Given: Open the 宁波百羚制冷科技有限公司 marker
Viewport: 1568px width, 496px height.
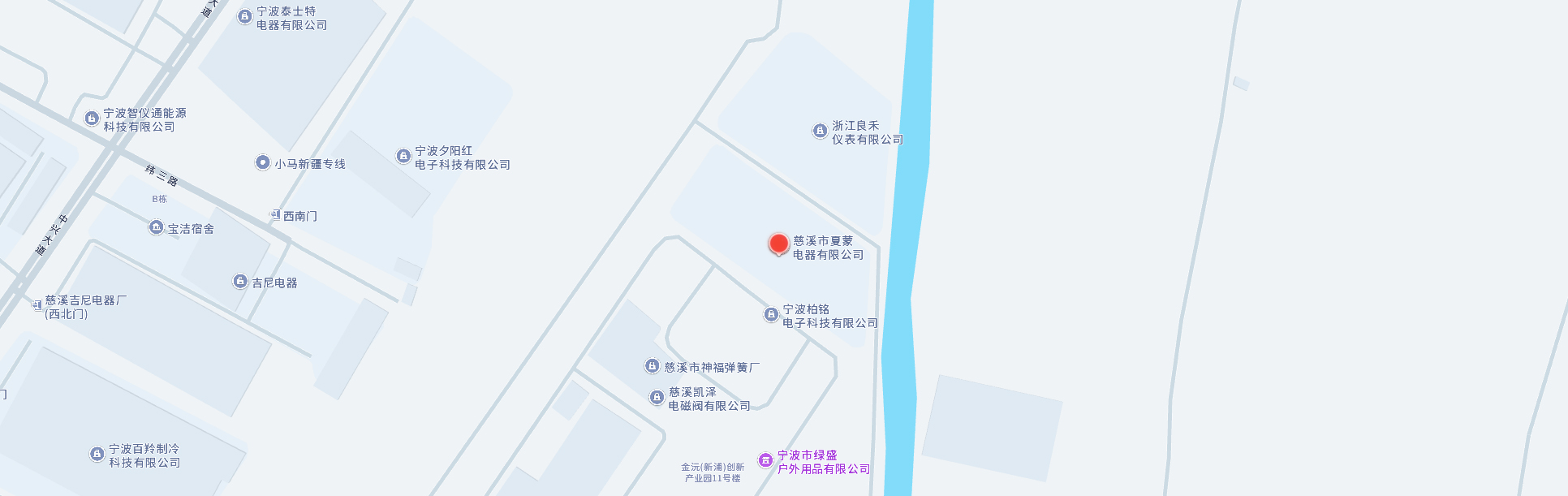Looking at the screenshot, I should (x=97, y=454).
